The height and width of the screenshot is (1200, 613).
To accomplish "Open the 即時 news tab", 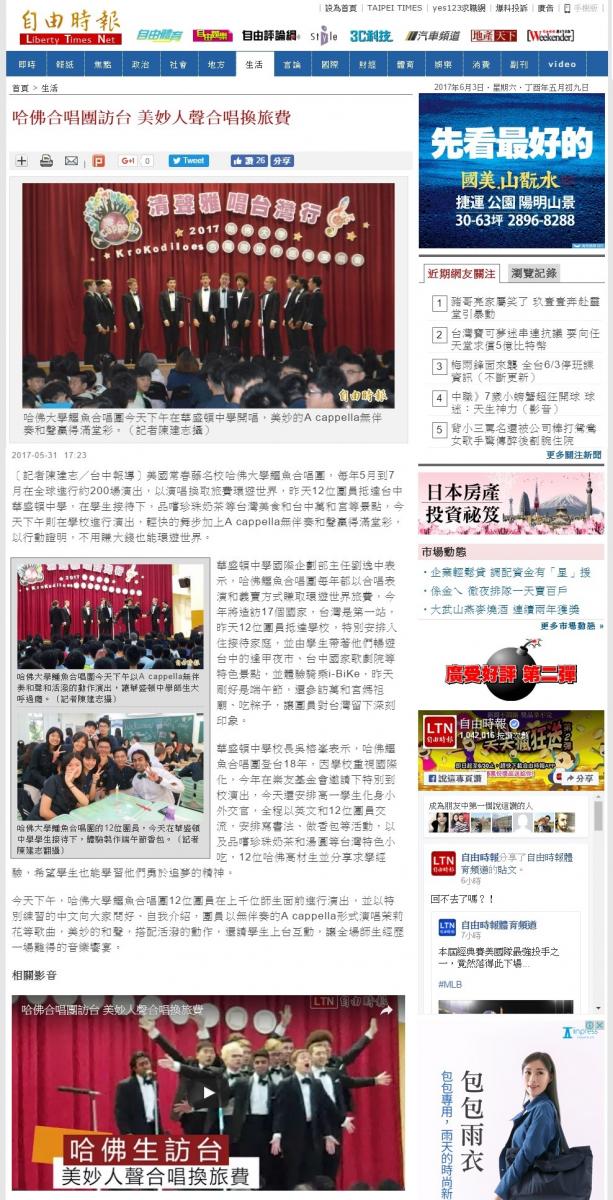I will click(27, 64).
